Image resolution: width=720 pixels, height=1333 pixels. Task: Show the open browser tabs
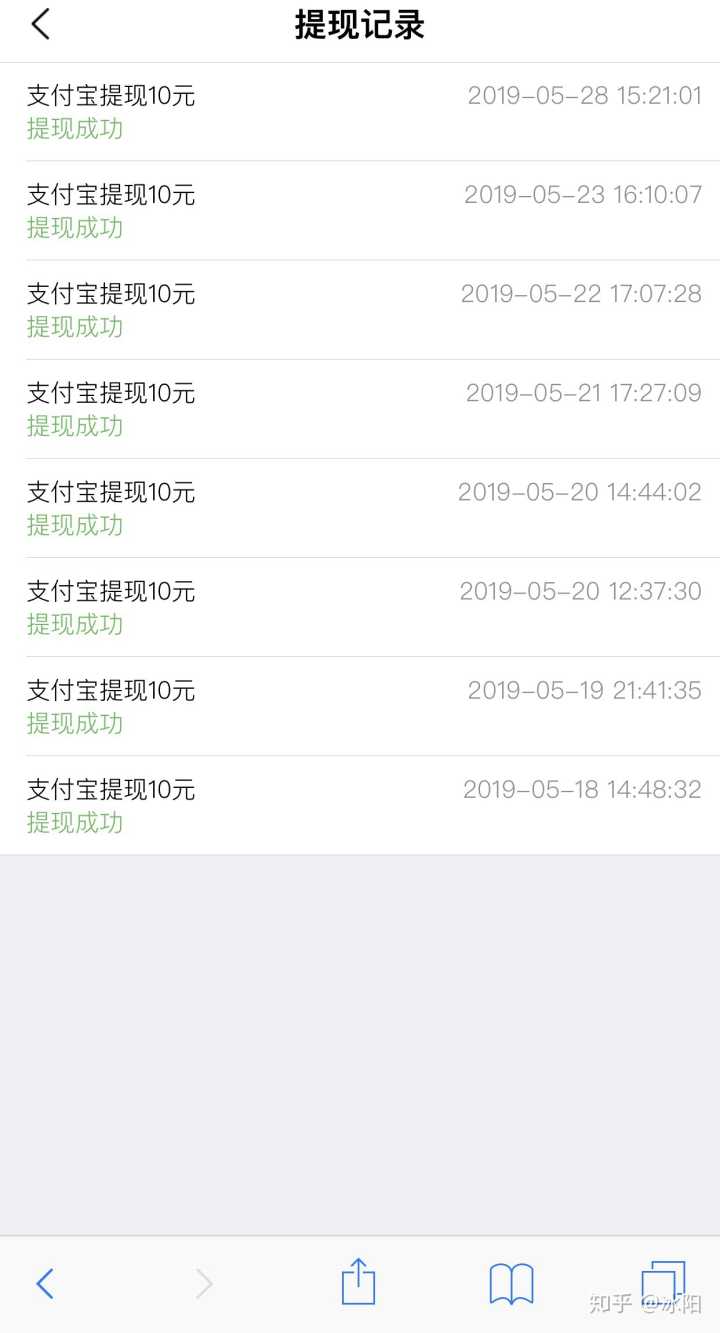coord(663,1281)
